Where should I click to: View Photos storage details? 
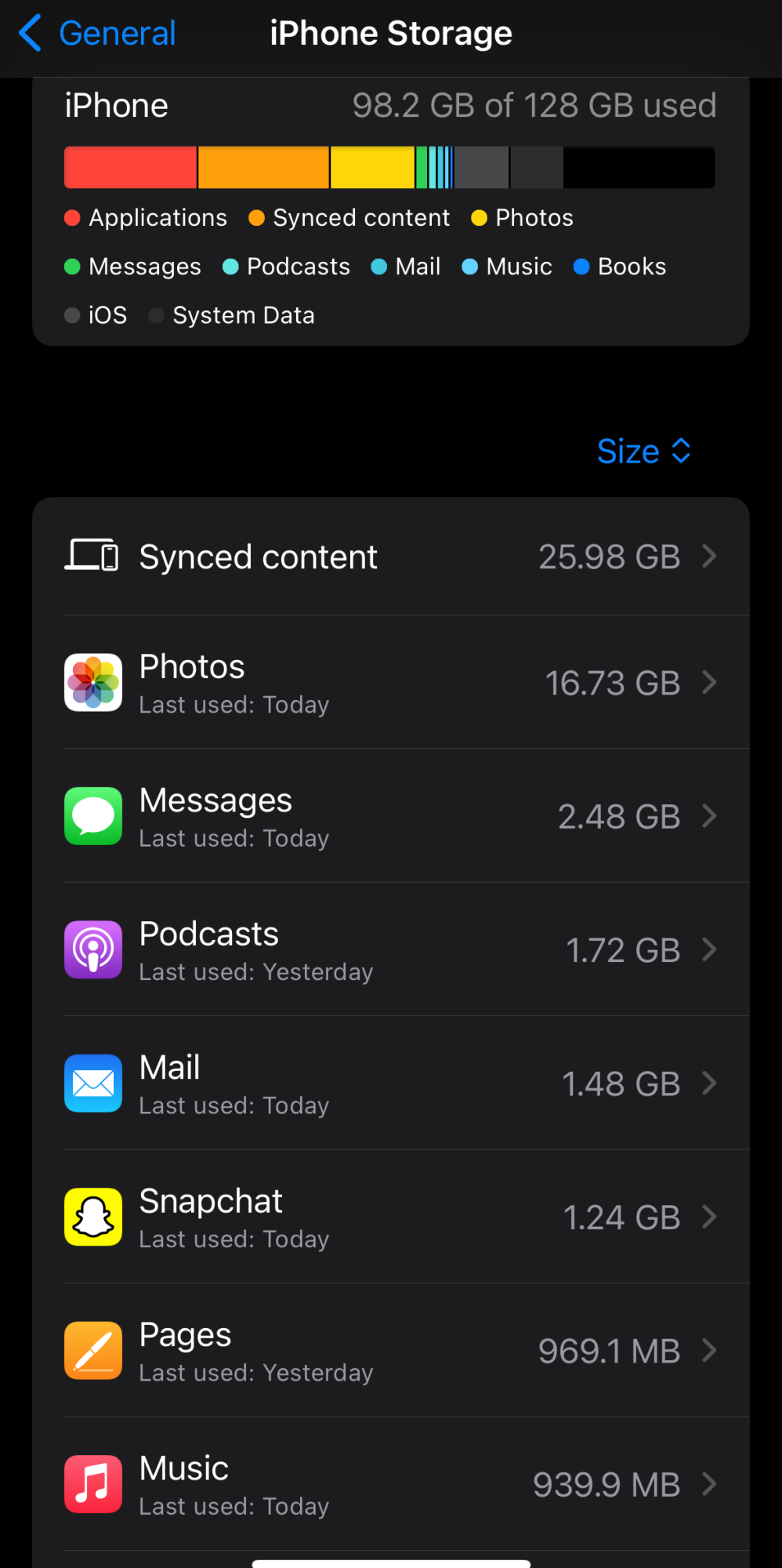[390, 683]
